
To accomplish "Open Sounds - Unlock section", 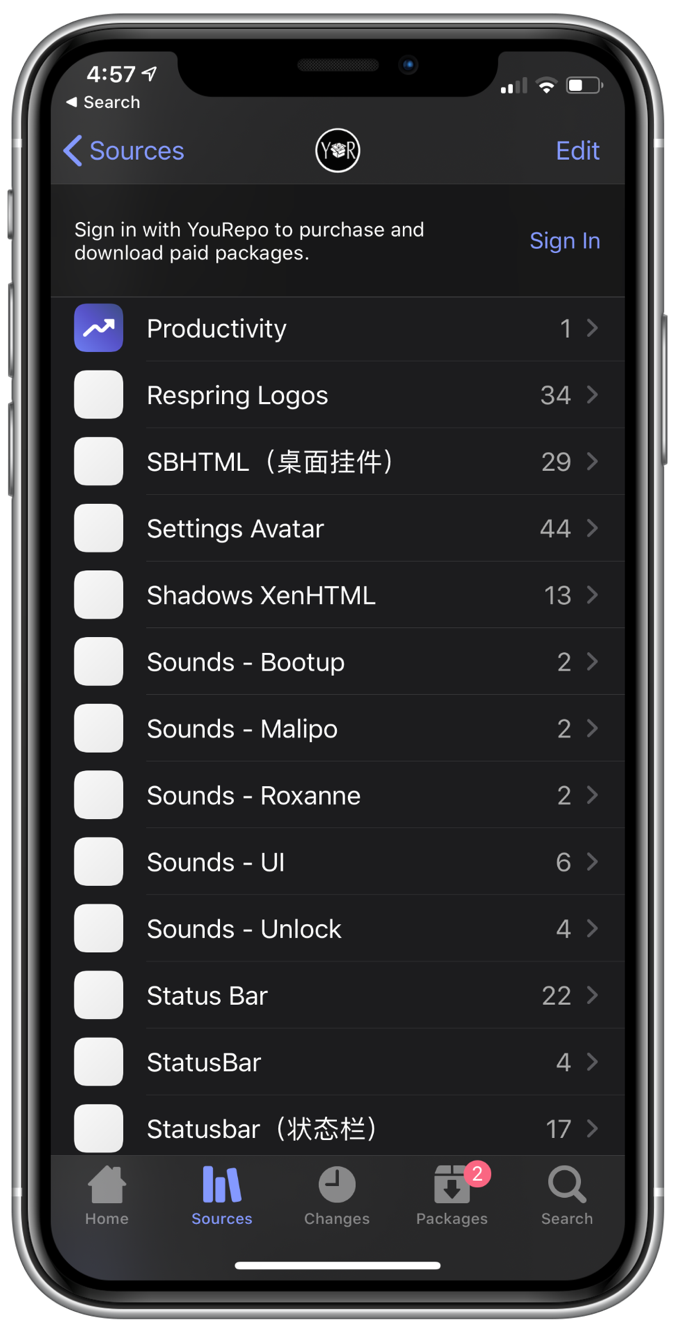I will [338, 929].
